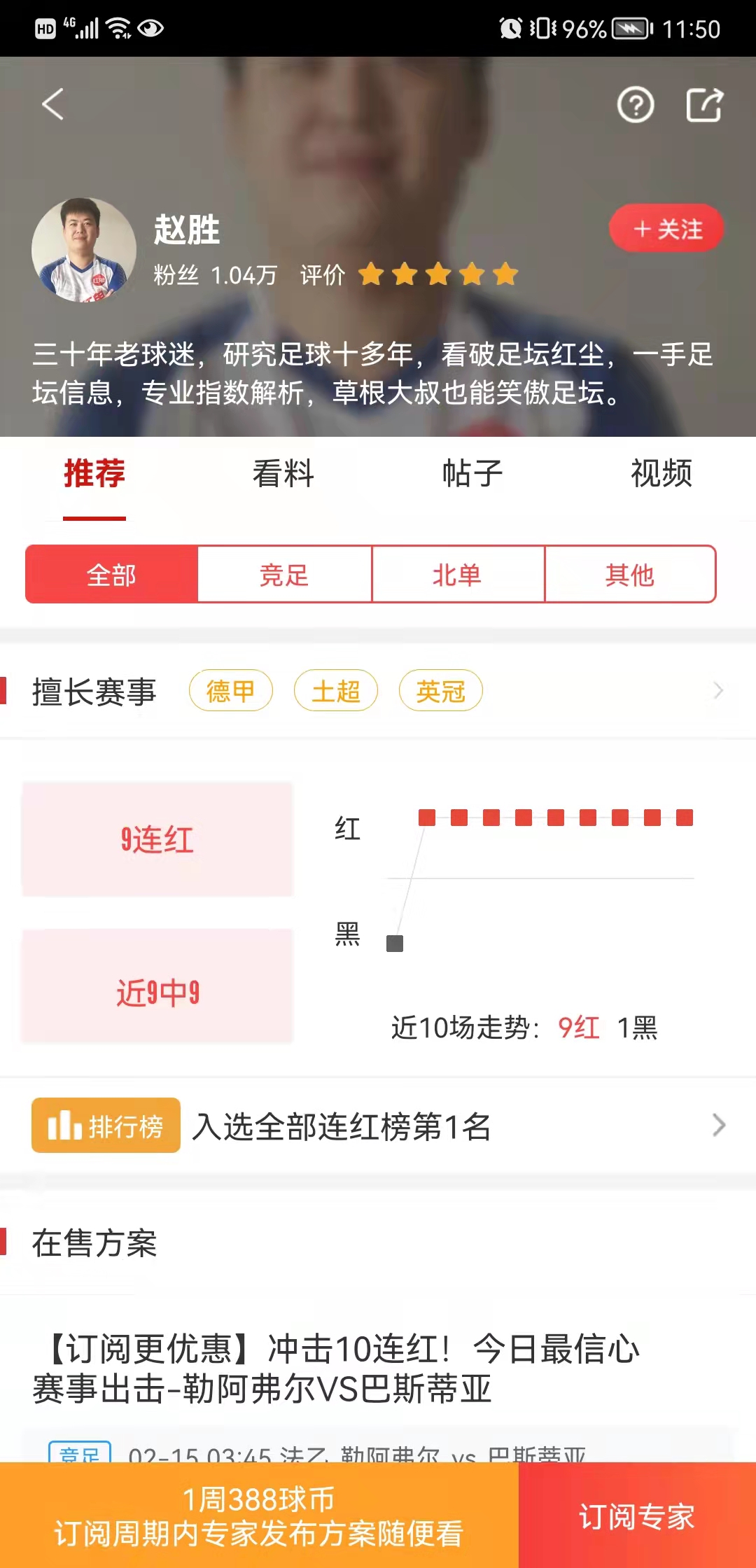Tap the 英冠 league chip
Screen dimensions: 756x1568
coord(440,691)
